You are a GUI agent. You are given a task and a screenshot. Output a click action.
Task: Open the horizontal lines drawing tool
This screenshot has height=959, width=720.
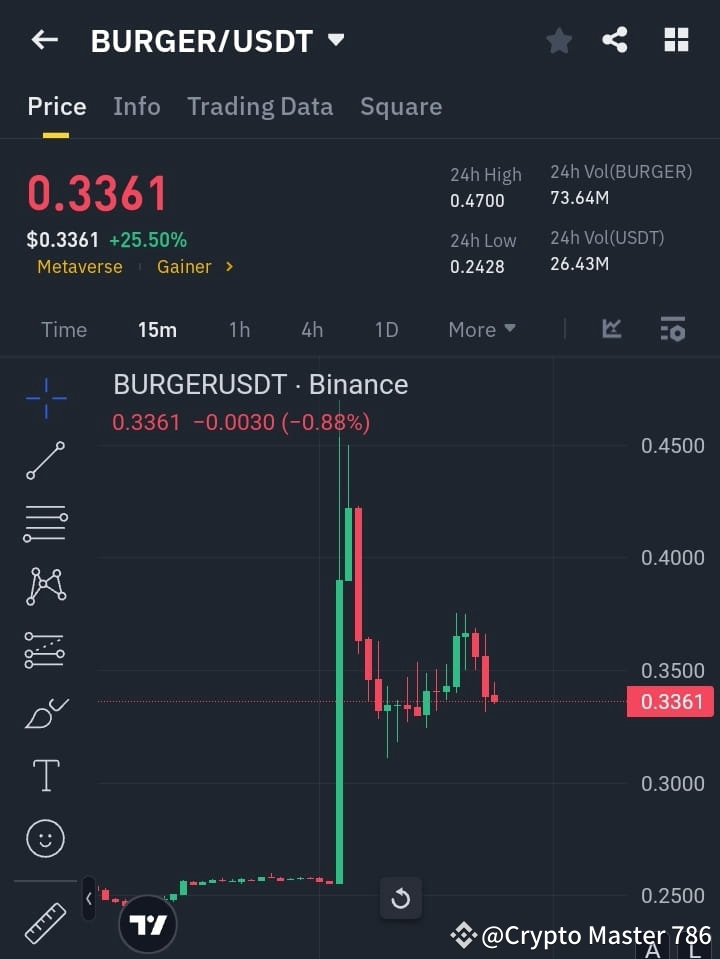45,524
